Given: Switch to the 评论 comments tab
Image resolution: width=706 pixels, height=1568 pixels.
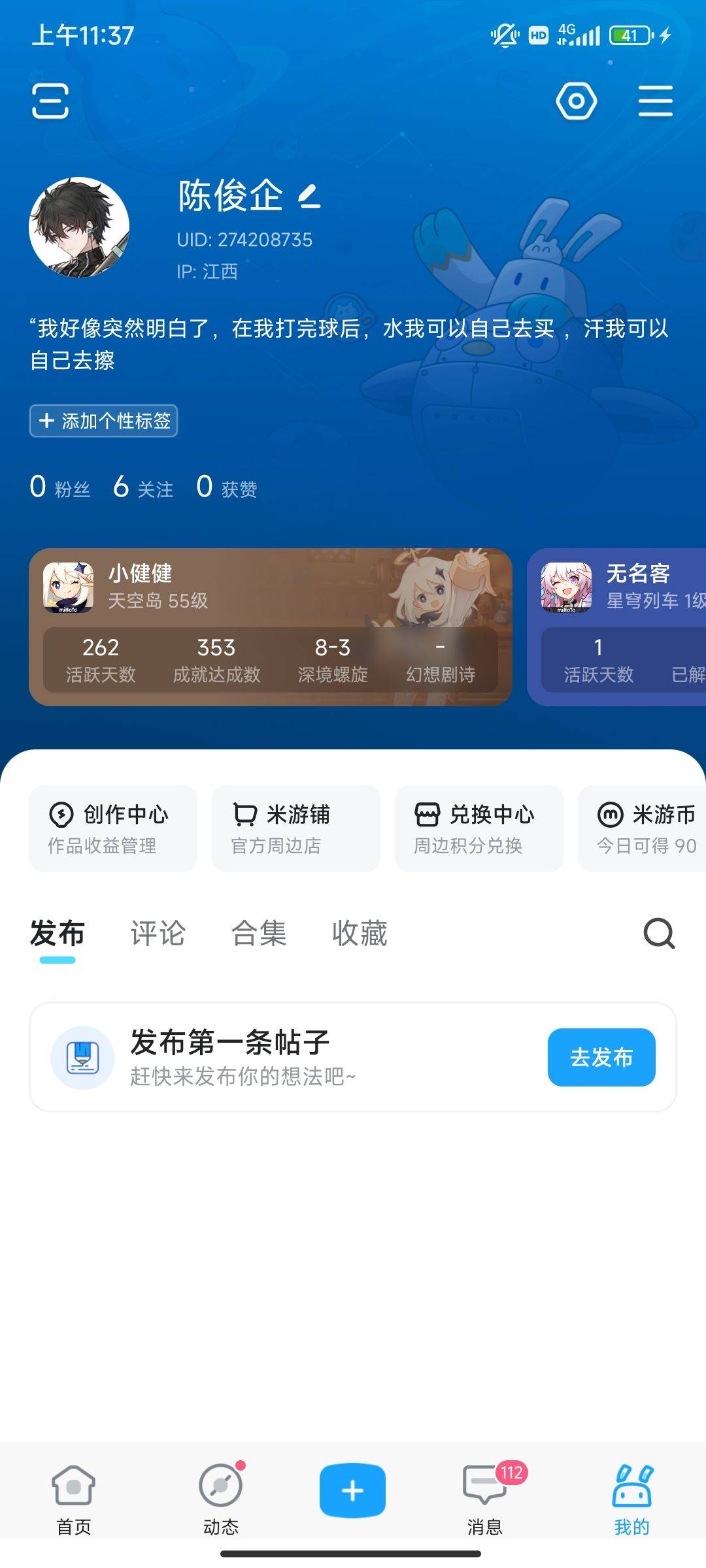Looking at the screenshot, I should point(158,934).
